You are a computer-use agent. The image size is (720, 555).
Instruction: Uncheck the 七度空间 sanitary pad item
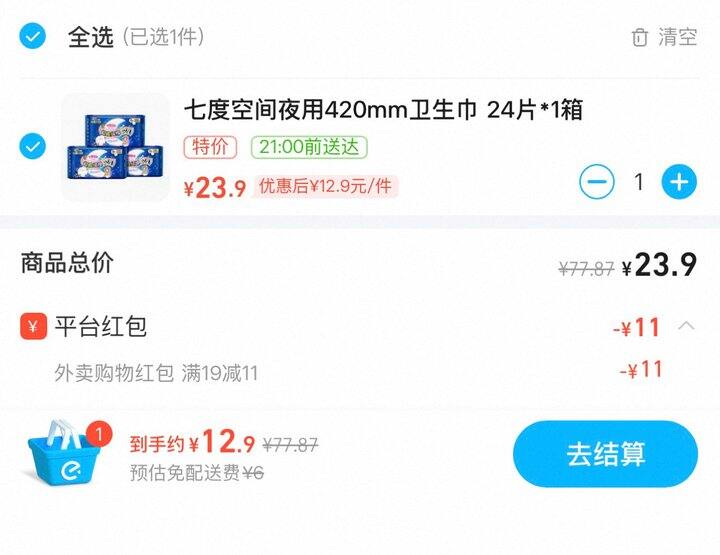pos(33,147)
